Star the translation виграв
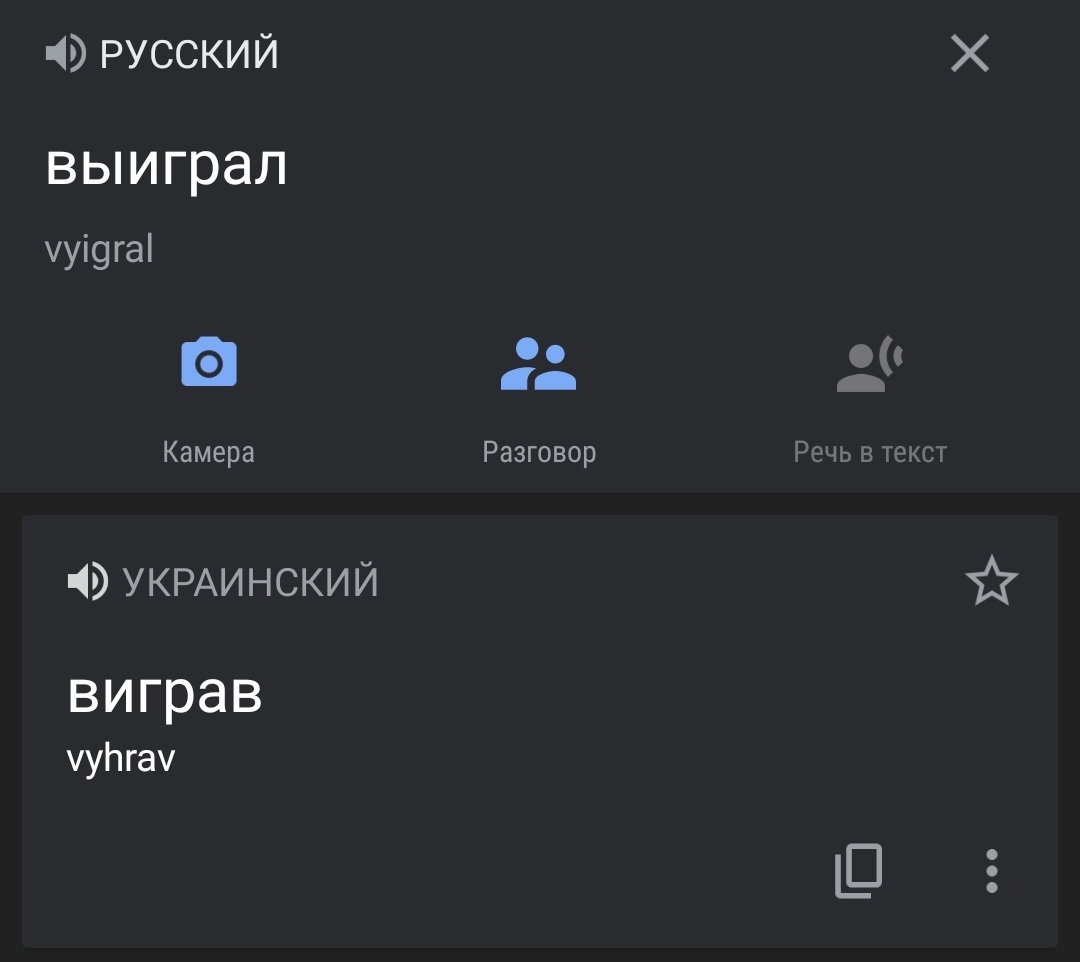Viewport: 1080px width, 962px height. [991, 581]
